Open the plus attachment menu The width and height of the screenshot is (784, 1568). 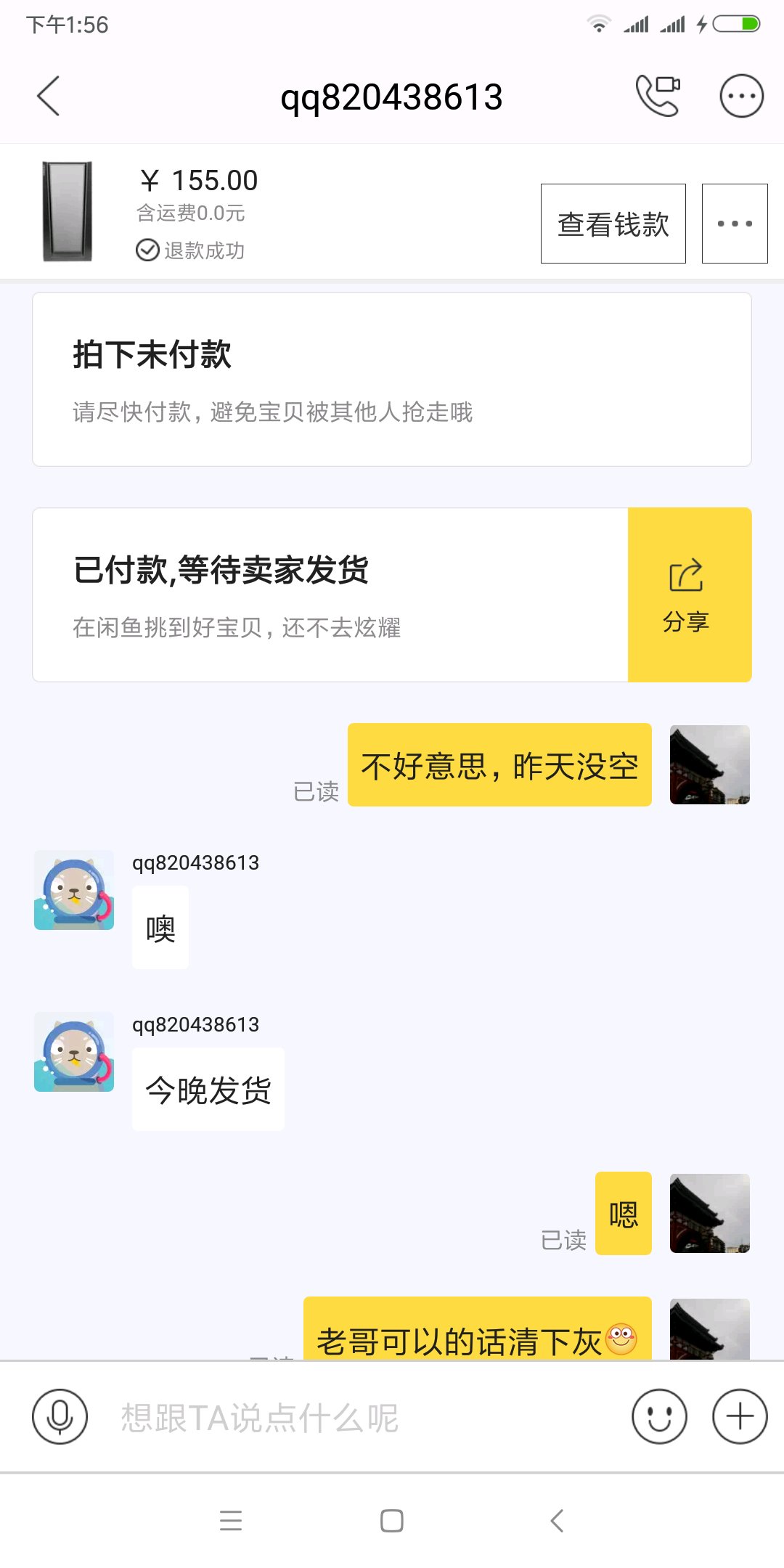[x=740, y=1416]
